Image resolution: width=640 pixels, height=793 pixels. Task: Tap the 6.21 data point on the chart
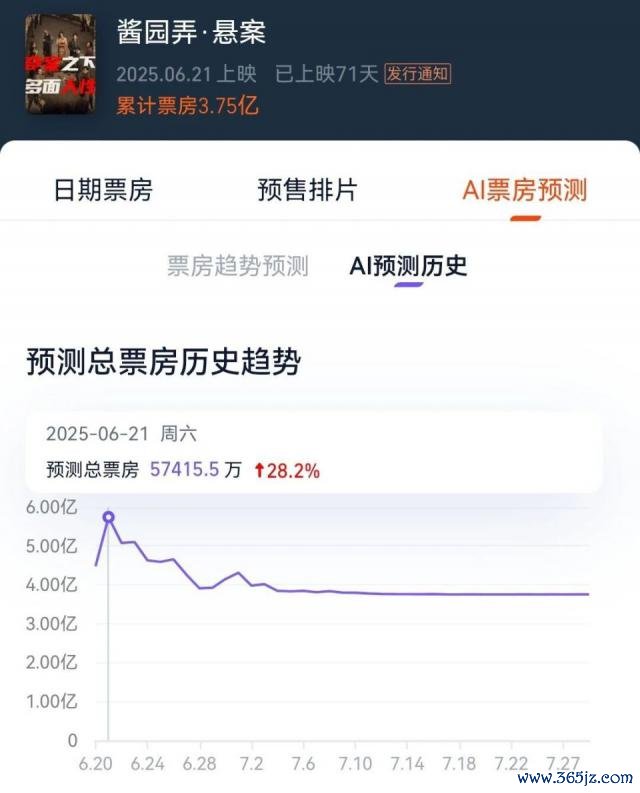[x=108, y=518]
